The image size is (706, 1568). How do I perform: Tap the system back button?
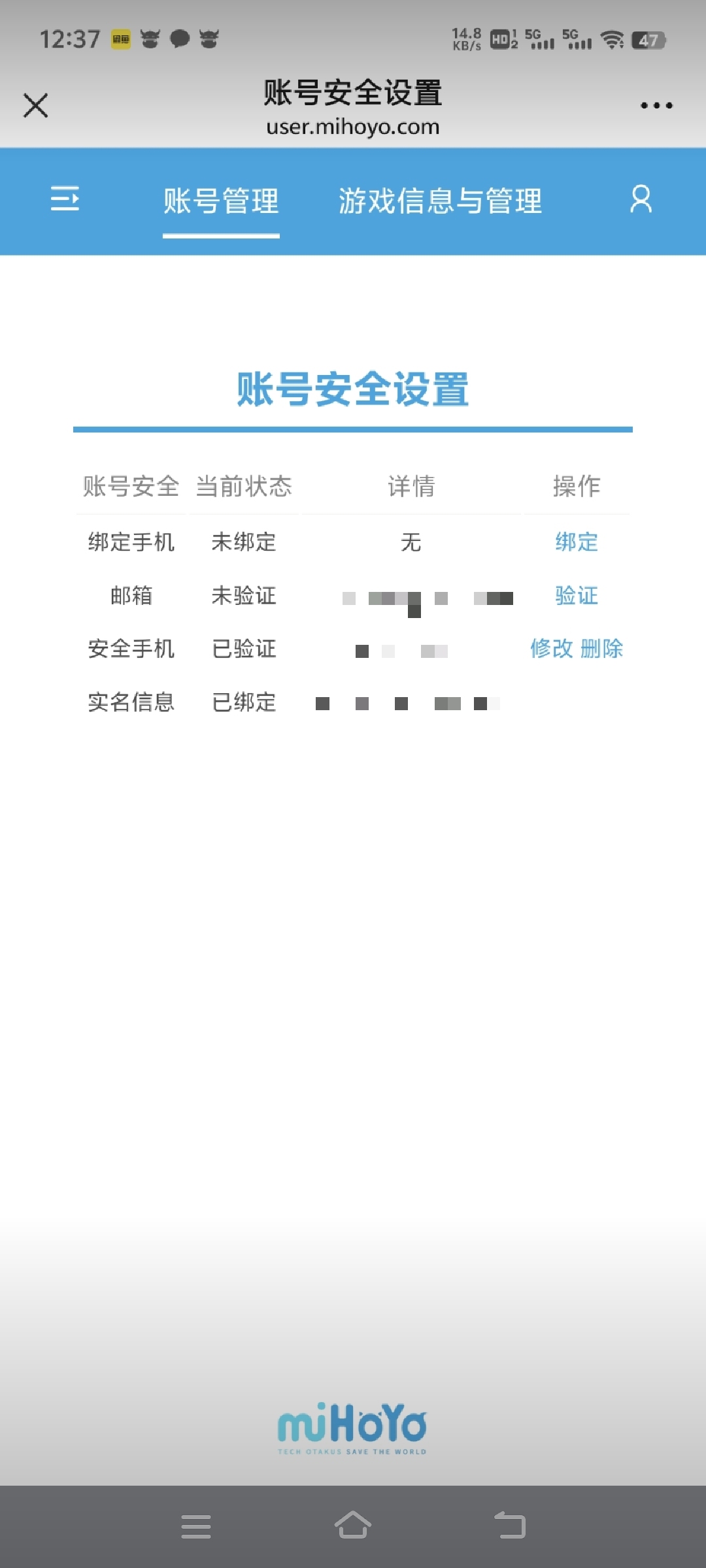click(510, 1526)
